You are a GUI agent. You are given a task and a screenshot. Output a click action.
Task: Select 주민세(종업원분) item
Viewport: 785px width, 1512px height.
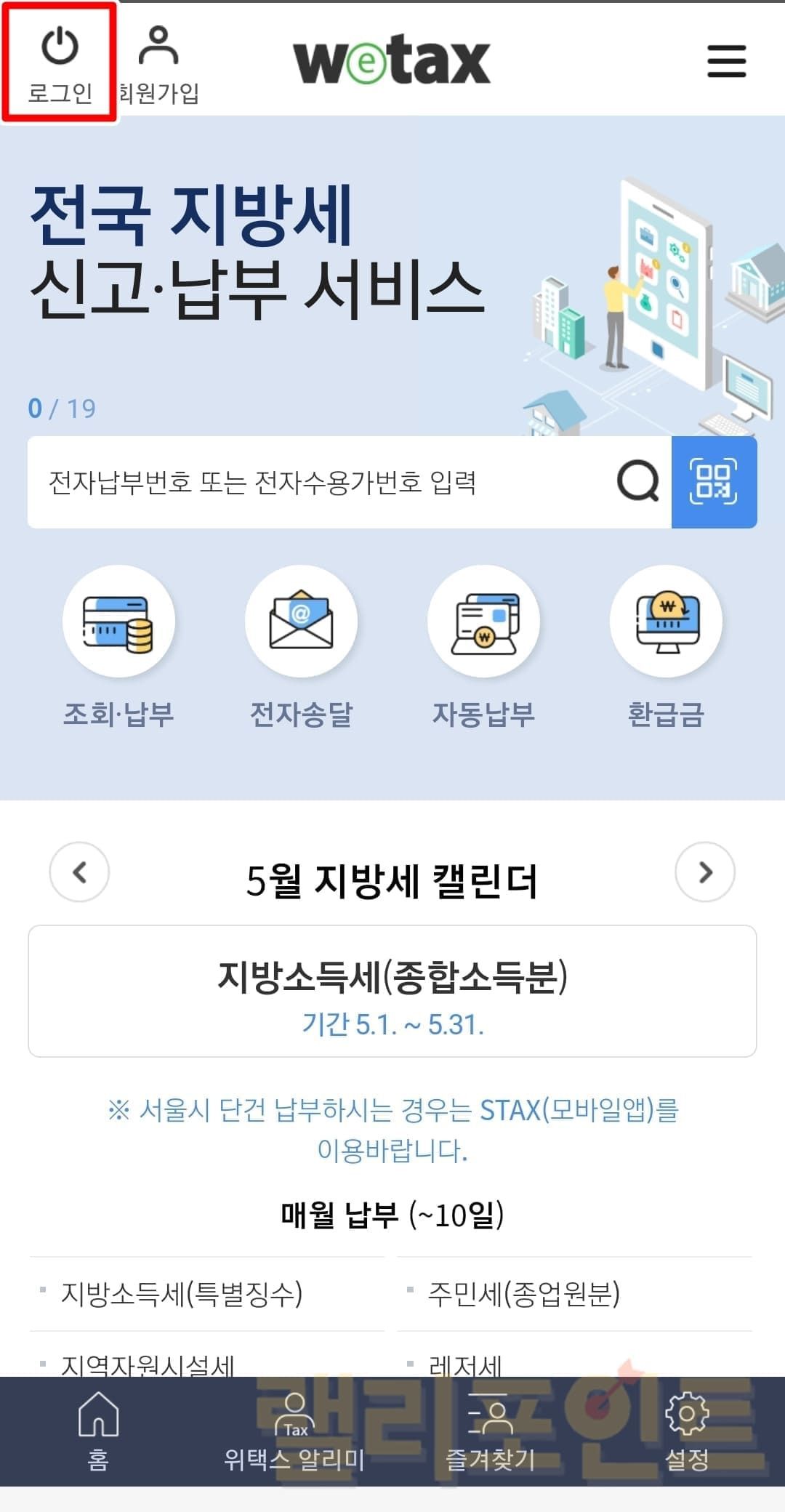(x=523, y=1293)
